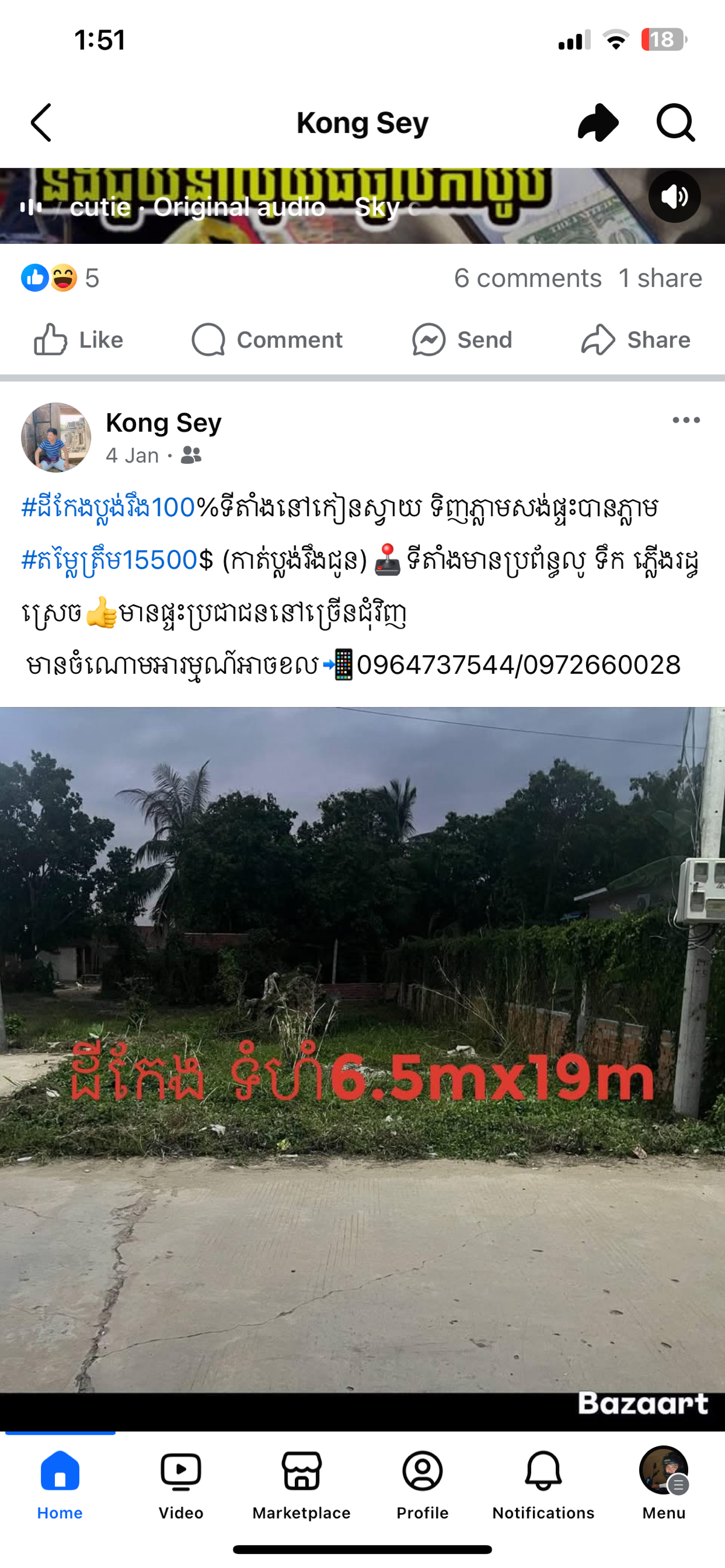Open the first blue hashtag with 100
725x1568 pixels.
pyautogui.click(x=108, y=508)
